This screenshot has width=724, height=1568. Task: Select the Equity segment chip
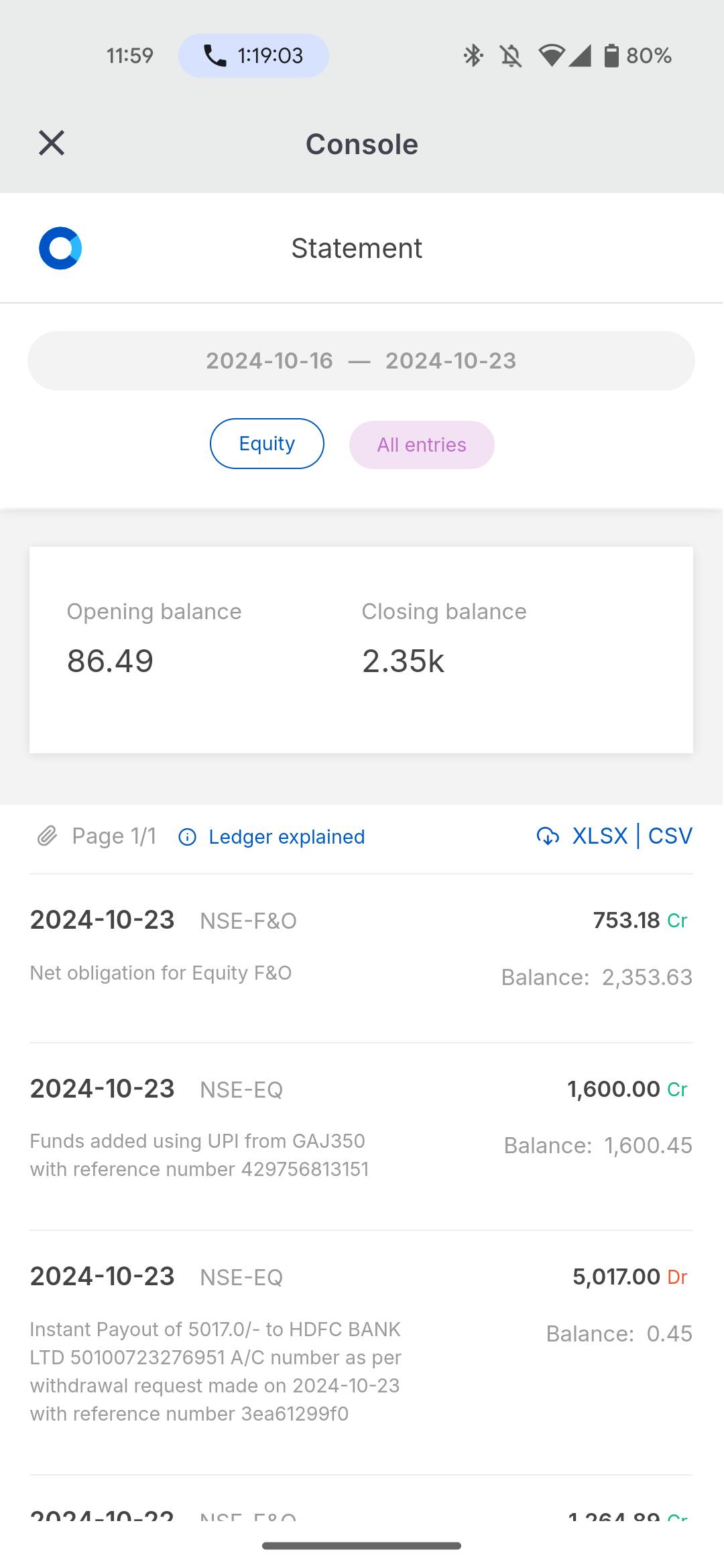pos(267,444)
